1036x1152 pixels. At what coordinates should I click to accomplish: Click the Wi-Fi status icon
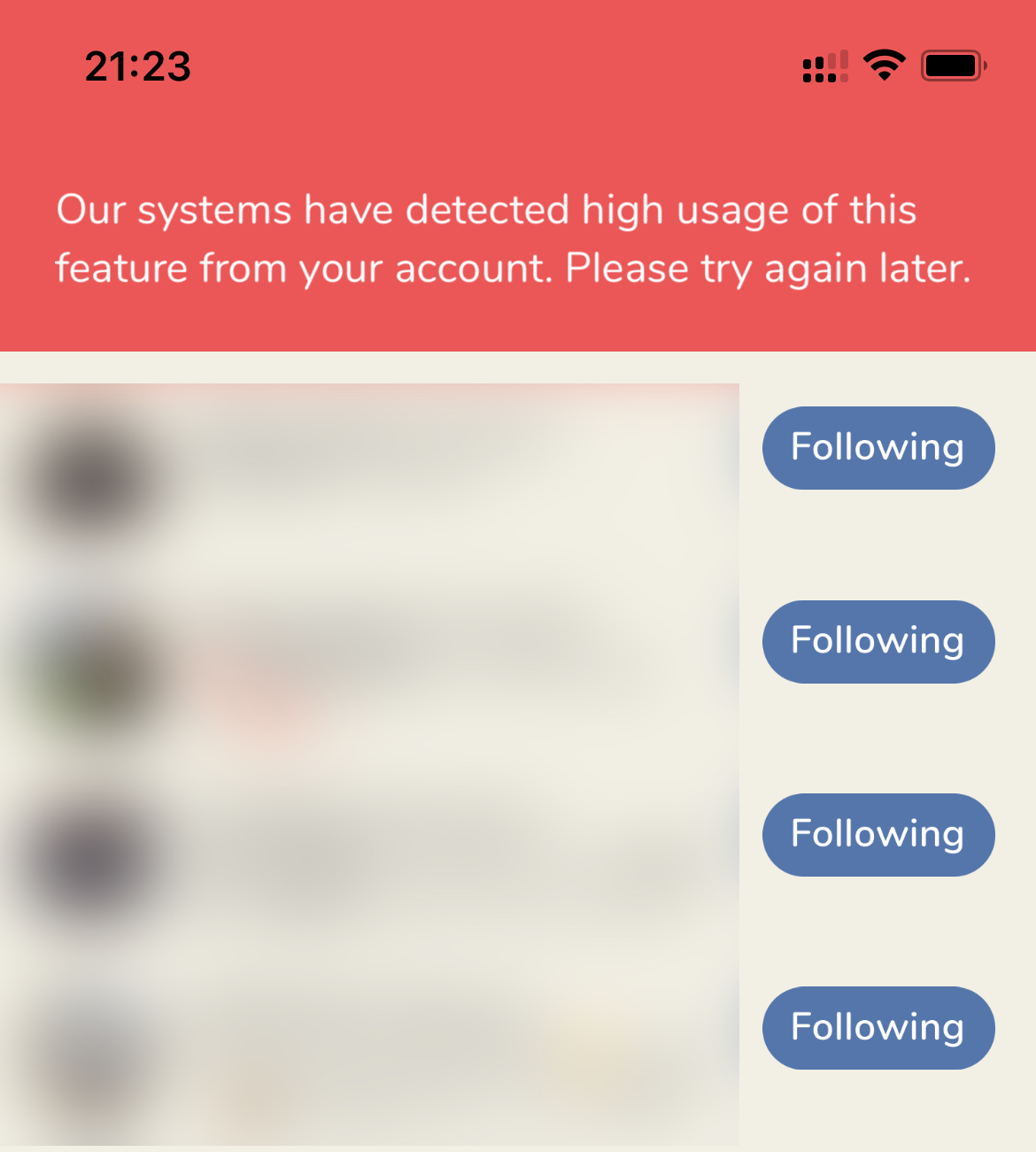(881, 65)
